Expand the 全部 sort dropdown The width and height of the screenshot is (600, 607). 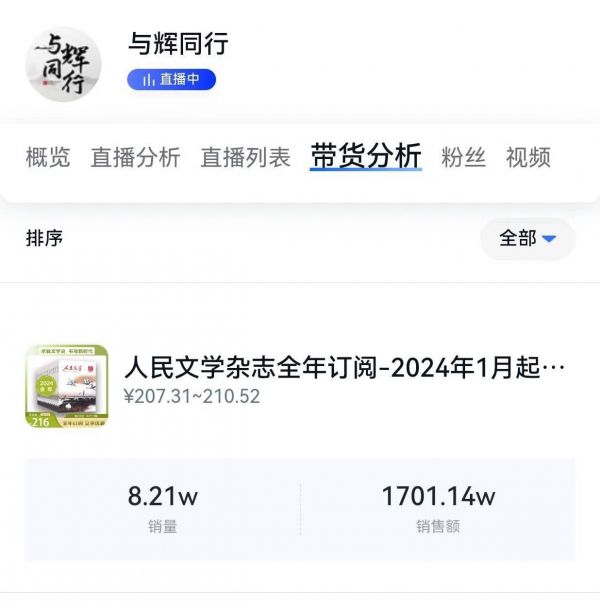pos(528,238)
